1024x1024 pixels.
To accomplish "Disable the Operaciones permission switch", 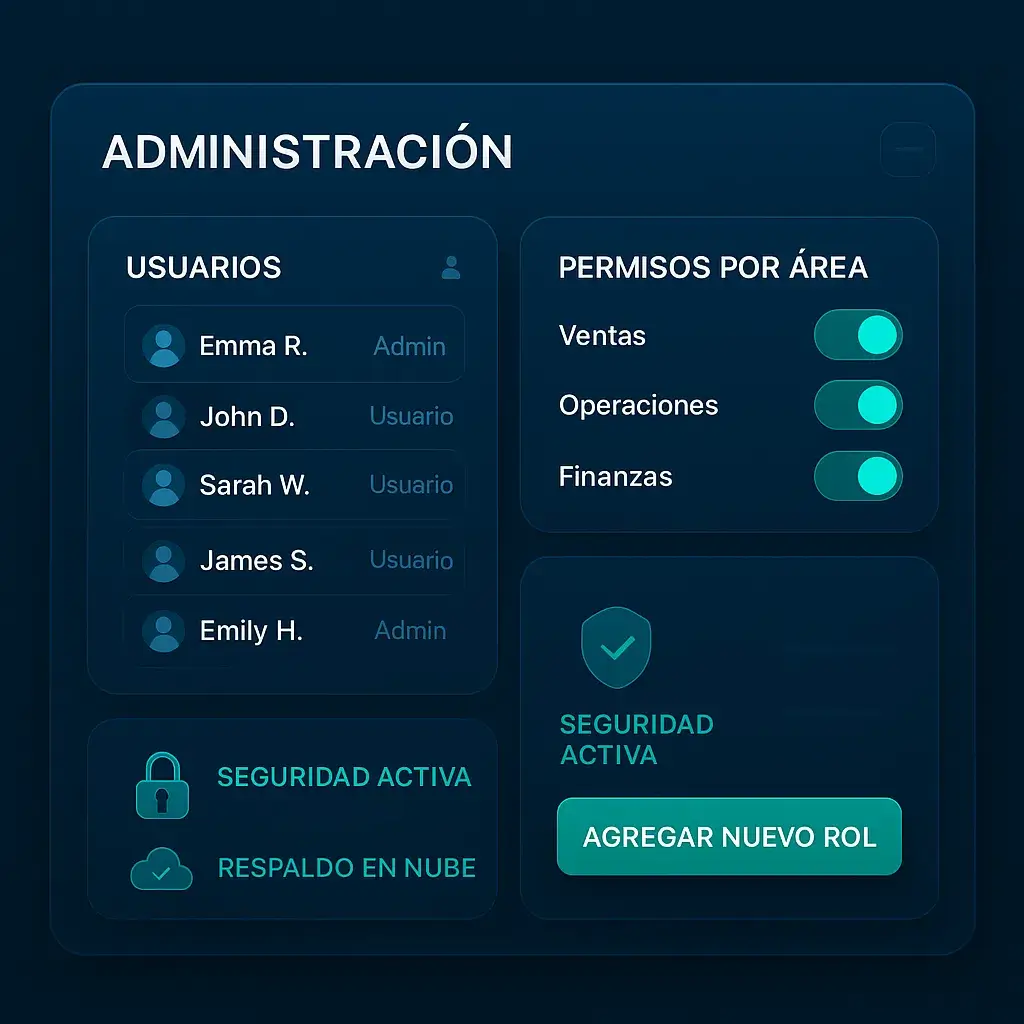I will pyautogui.click(x=858, y=405).
